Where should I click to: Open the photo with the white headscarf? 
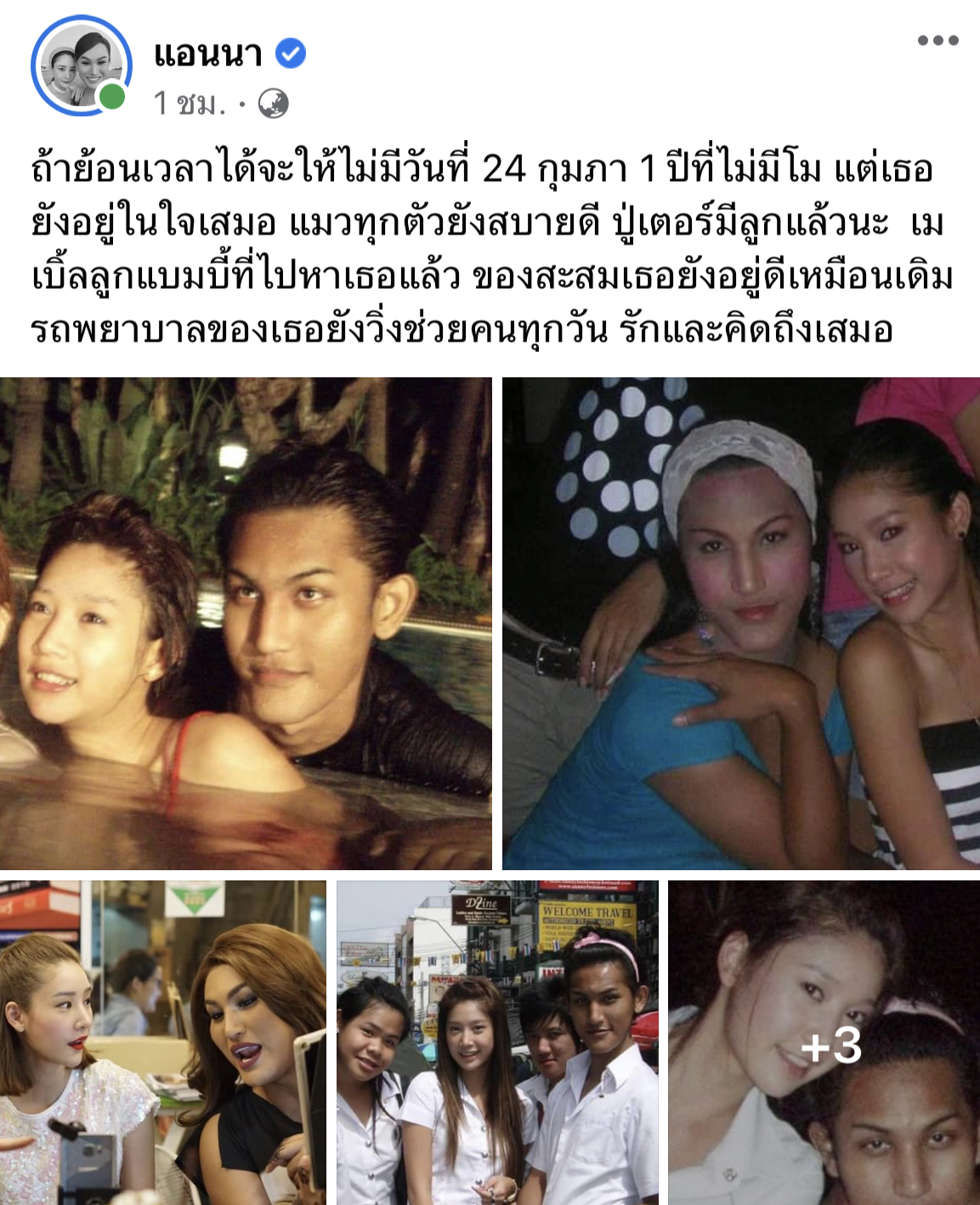click(740, 623)
